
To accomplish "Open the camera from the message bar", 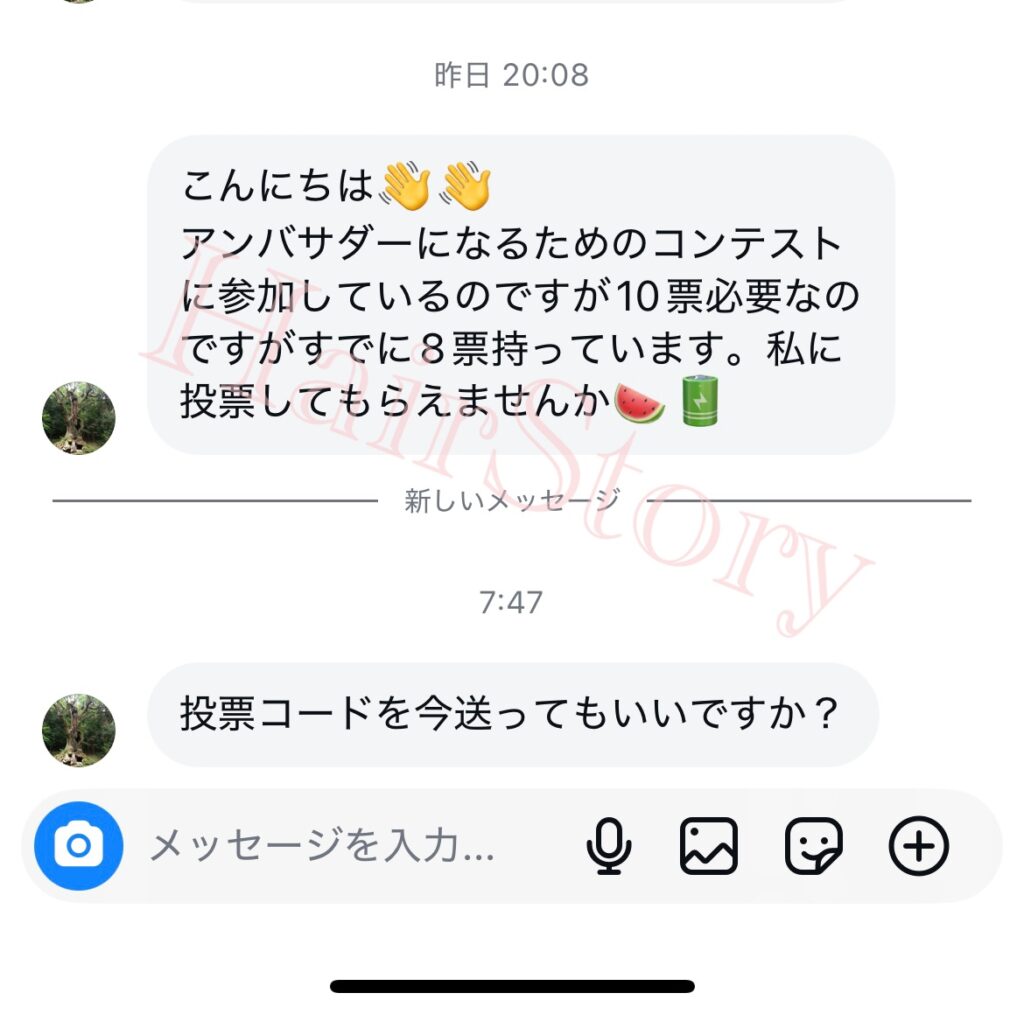I will (x=78, y=847).
